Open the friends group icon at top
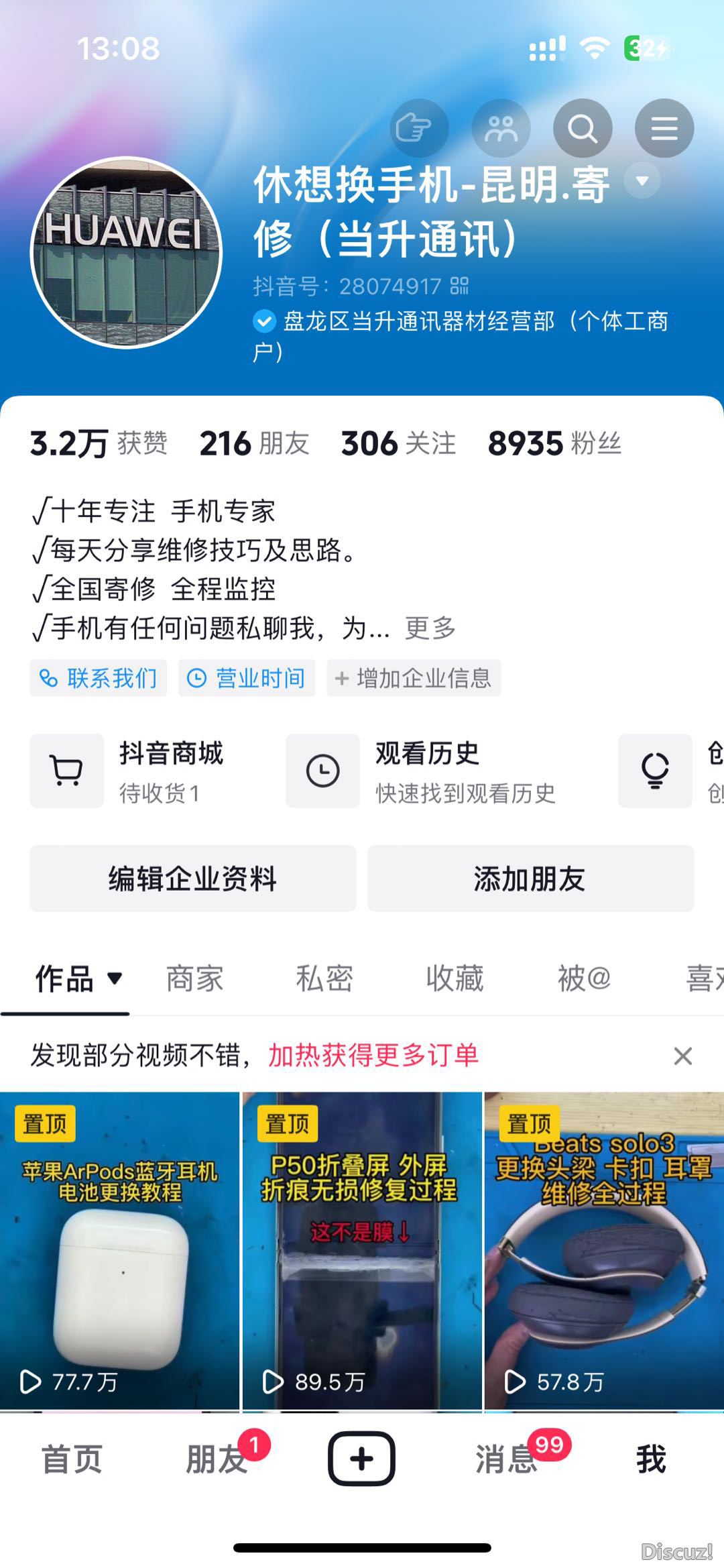724x1568 pixels. (501, 128)
